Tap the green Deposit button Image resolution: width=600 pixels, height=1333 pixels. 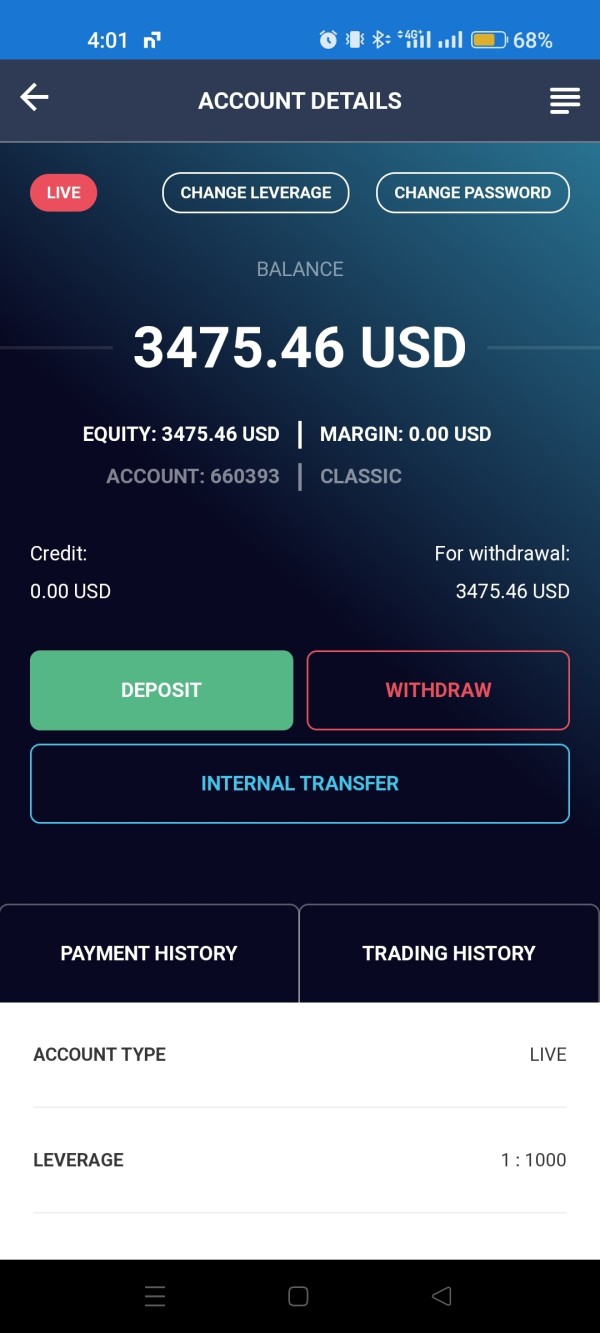click(x=161, y=690)
